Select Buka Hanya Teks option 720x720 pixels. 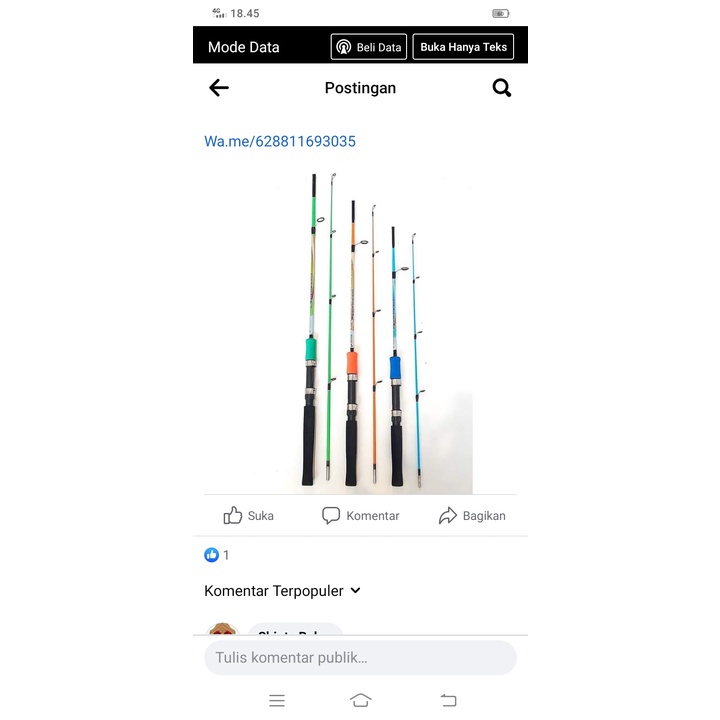[463, 47]
